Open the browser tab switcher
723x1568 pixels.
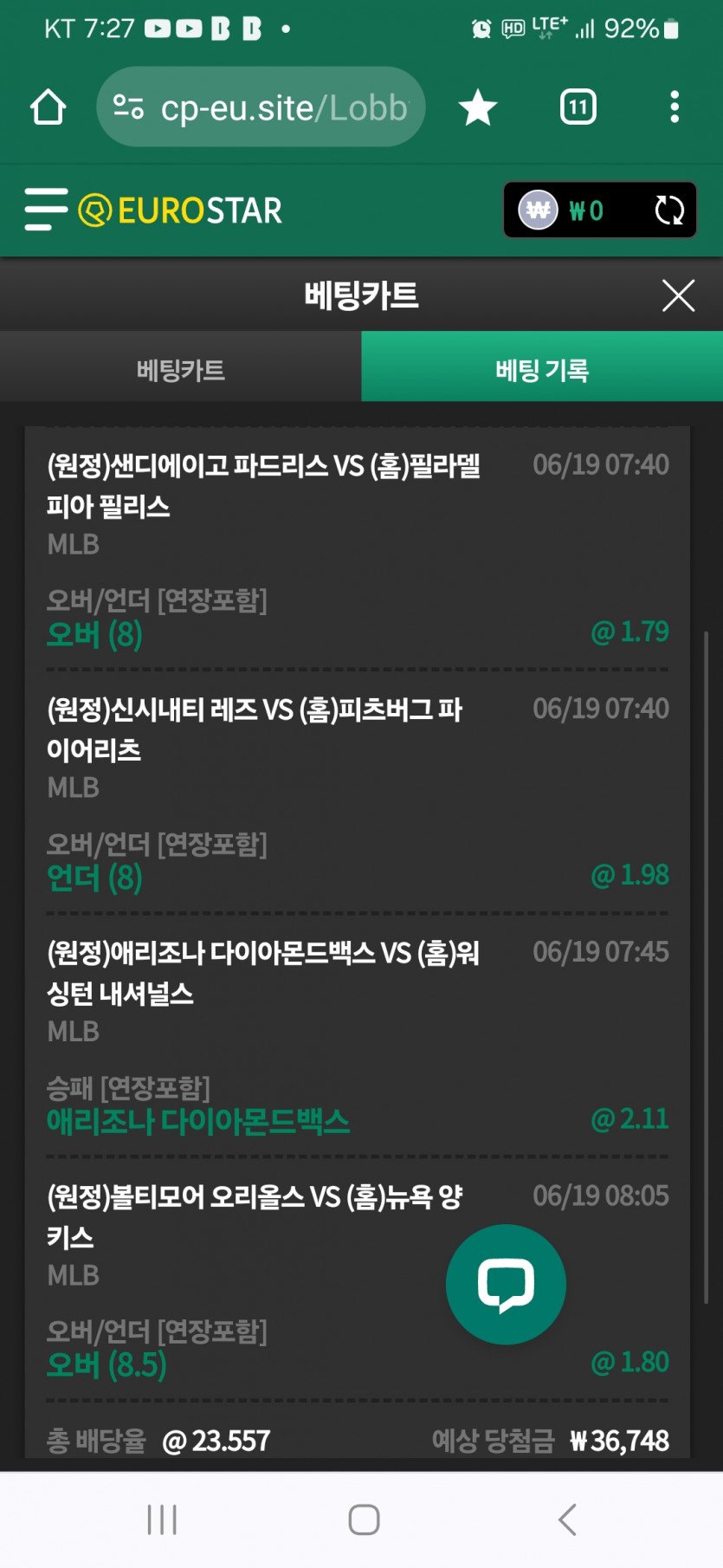point(578,107)
